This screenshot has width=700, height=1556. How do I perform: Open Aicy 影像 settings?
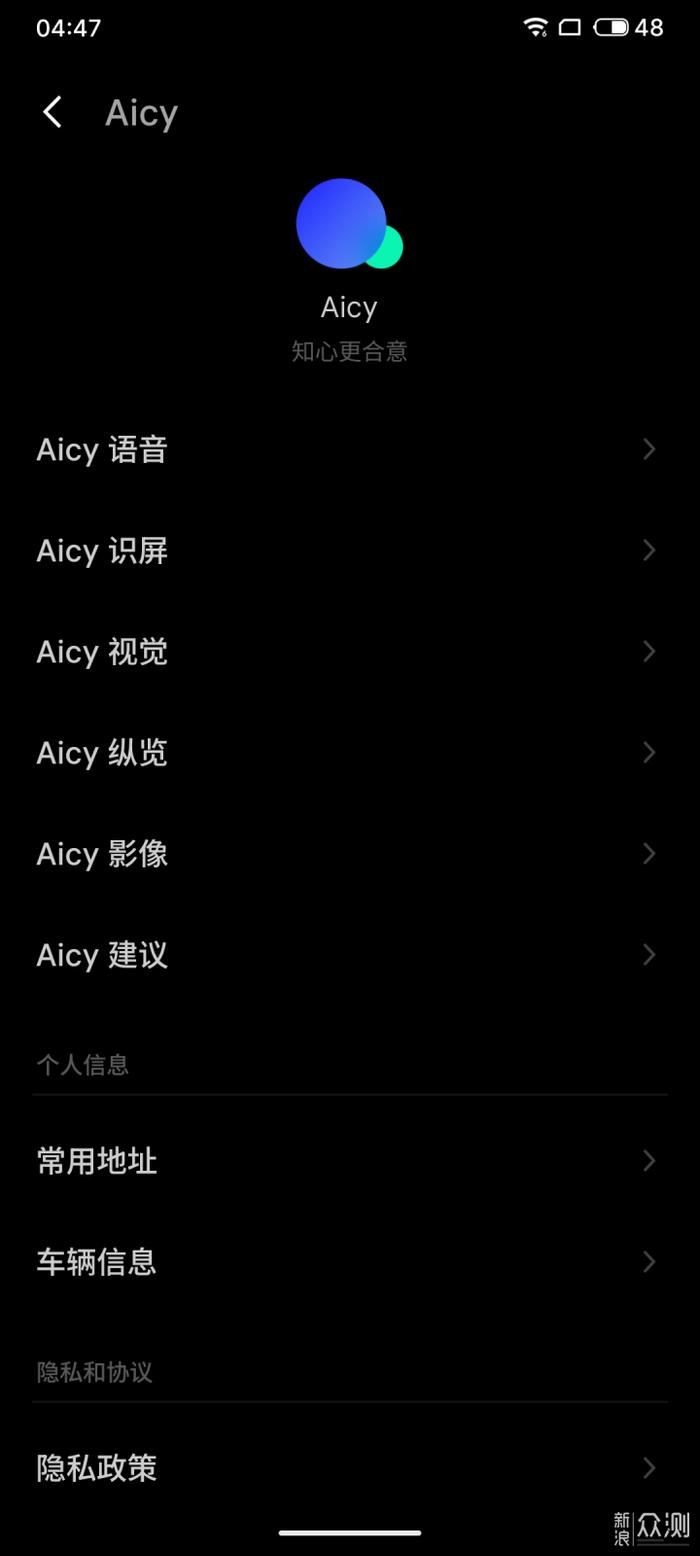(350, 853)
